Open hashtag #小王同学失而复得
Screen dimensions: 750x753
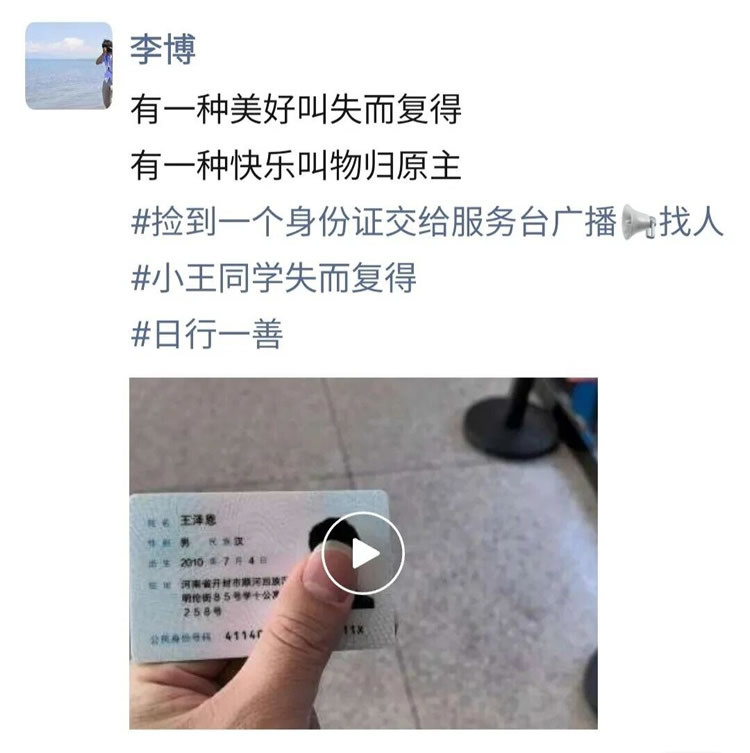coord(273,278)
